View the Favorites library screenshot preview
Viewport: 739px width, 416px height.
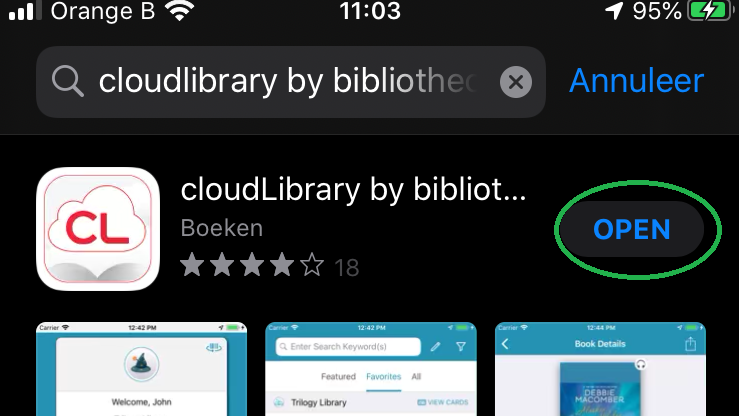point(371,369)
